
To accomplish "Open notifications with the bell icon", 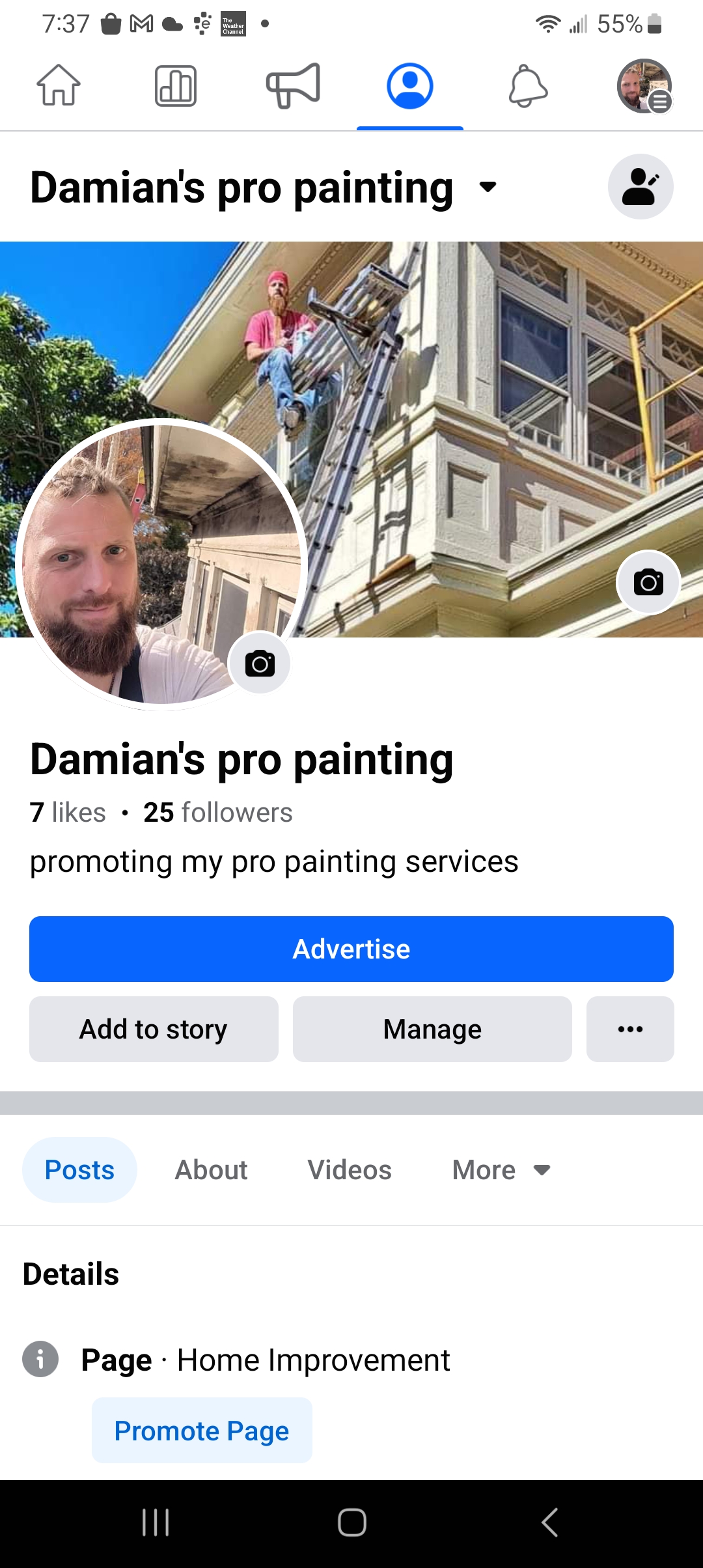I will [527, 87].
